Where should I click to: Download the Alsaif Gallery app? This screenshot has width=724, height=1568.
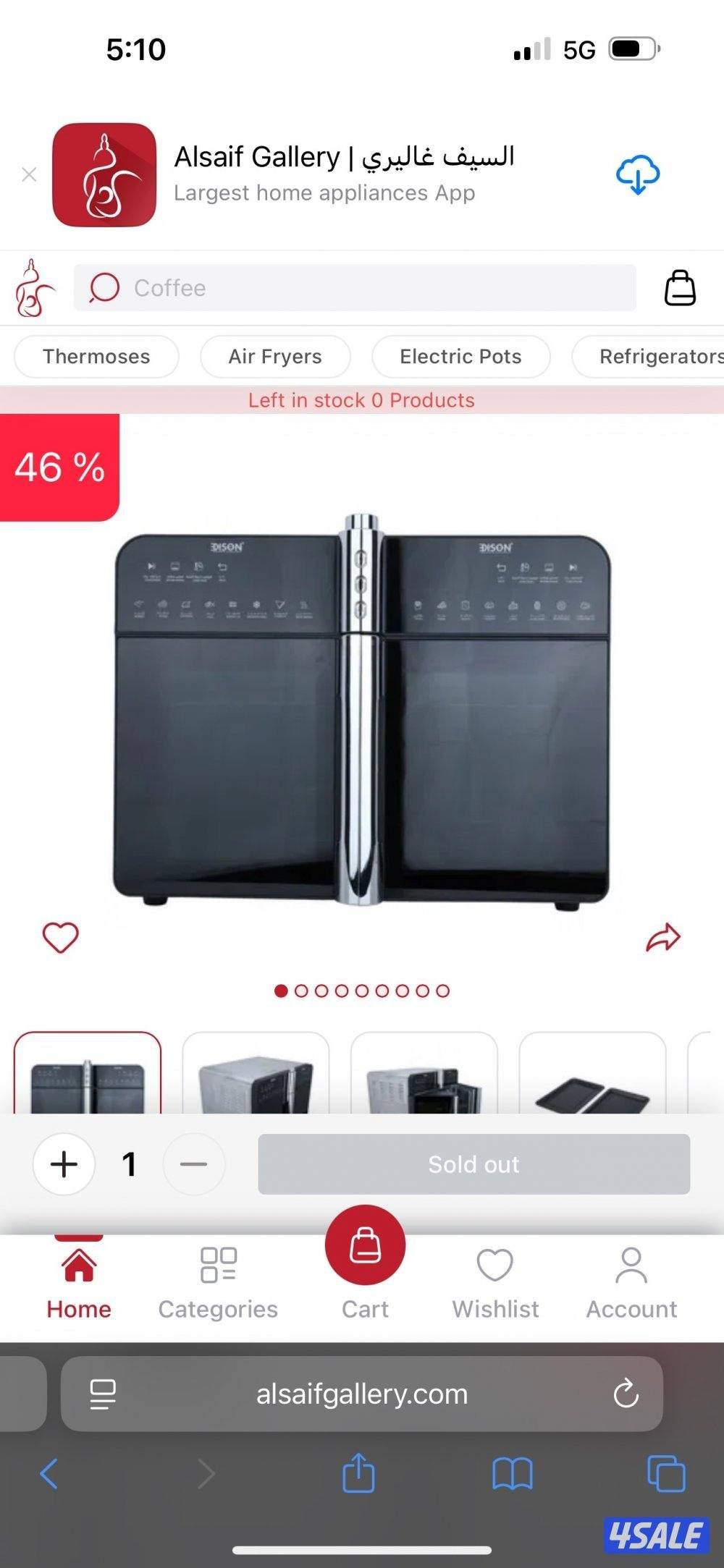click(637, 174)
